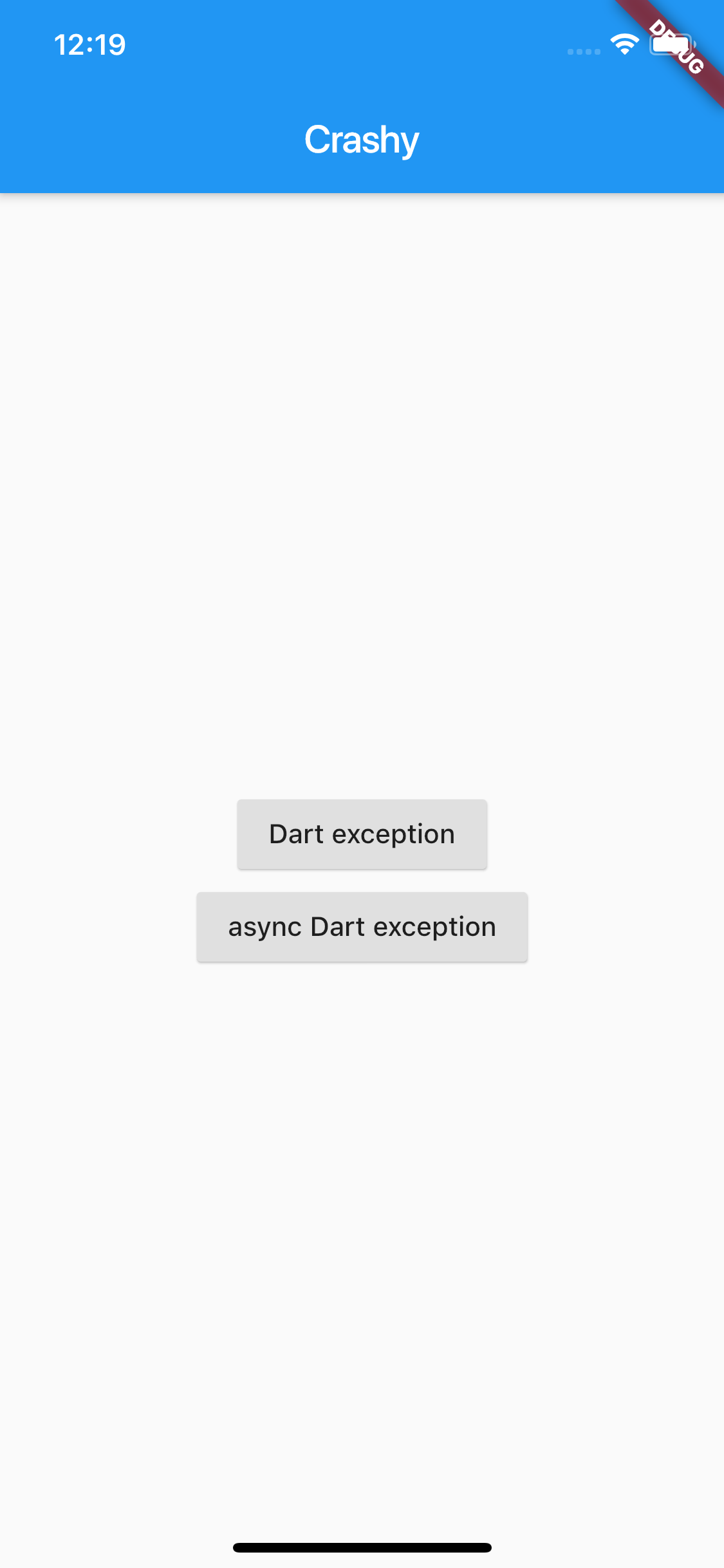Tap the async Dart exception button
The image size is (724, 1568).
pyautogui.click(x=362, y=927)
